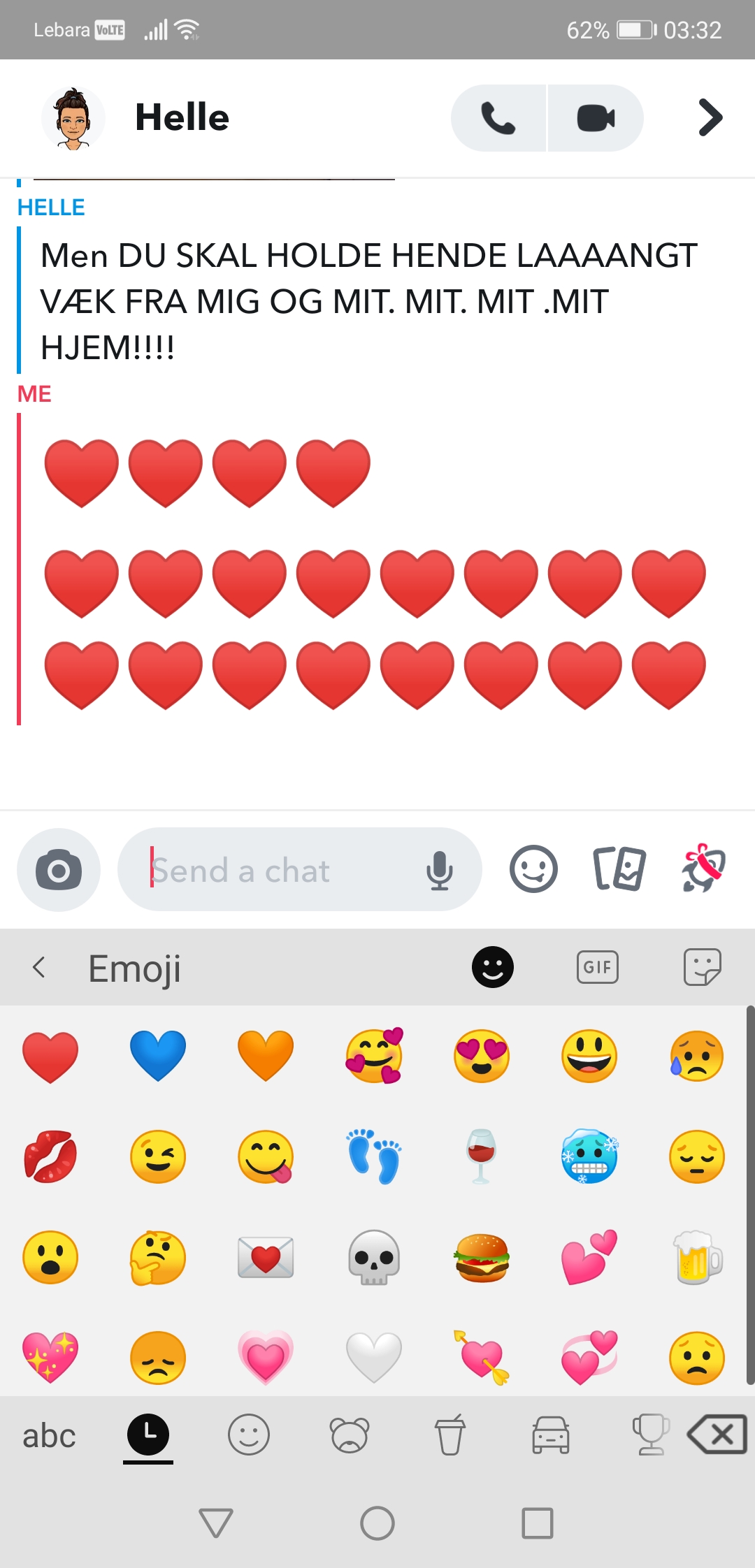Switch keyboard back to abc letters
This screenshot has width=755, height=1568.
[x=49, y=1437]
